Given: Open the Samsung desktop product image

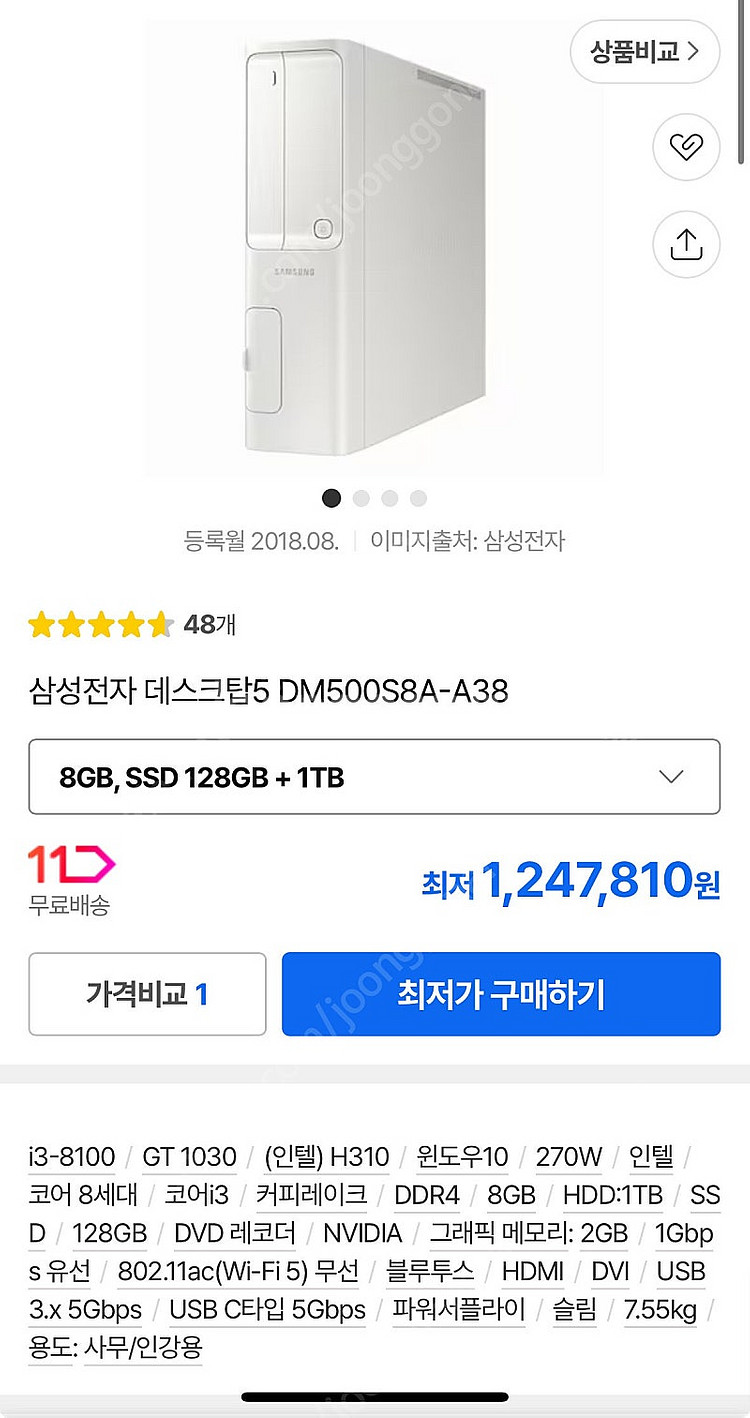Looking at the screenshot, I should point(374,250).
